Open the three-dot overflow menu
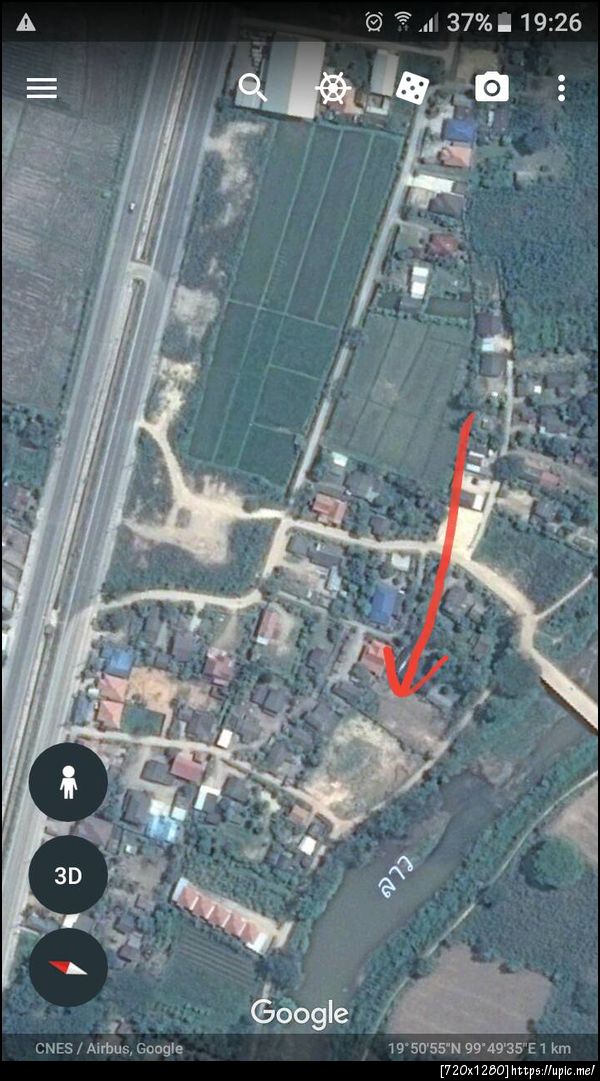This screenshot has height=1081, width=600. pyautogui.click(x=562, y=88)
